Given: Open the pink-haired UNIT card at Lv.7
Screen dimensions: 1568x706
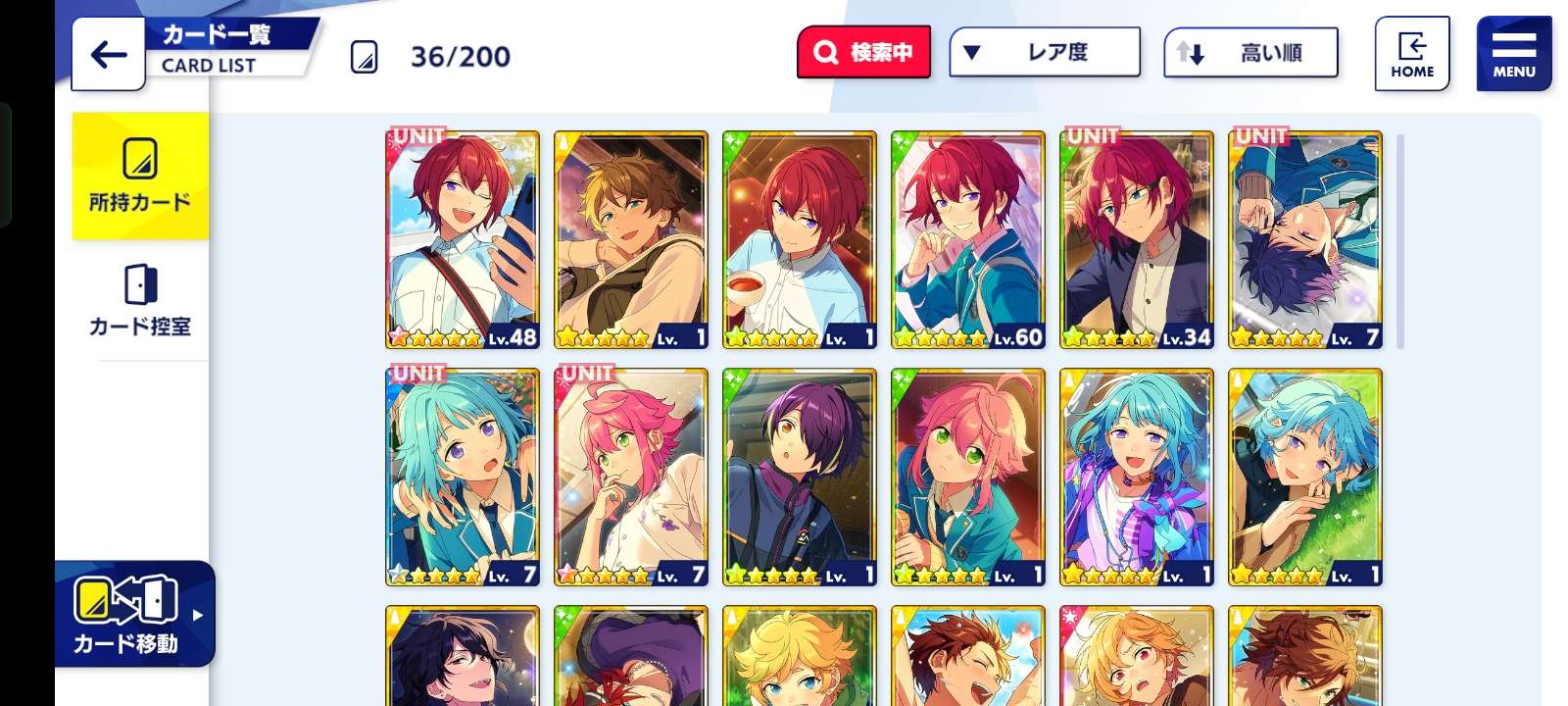Looking at the screenshot, I should (x=631, y=477).
